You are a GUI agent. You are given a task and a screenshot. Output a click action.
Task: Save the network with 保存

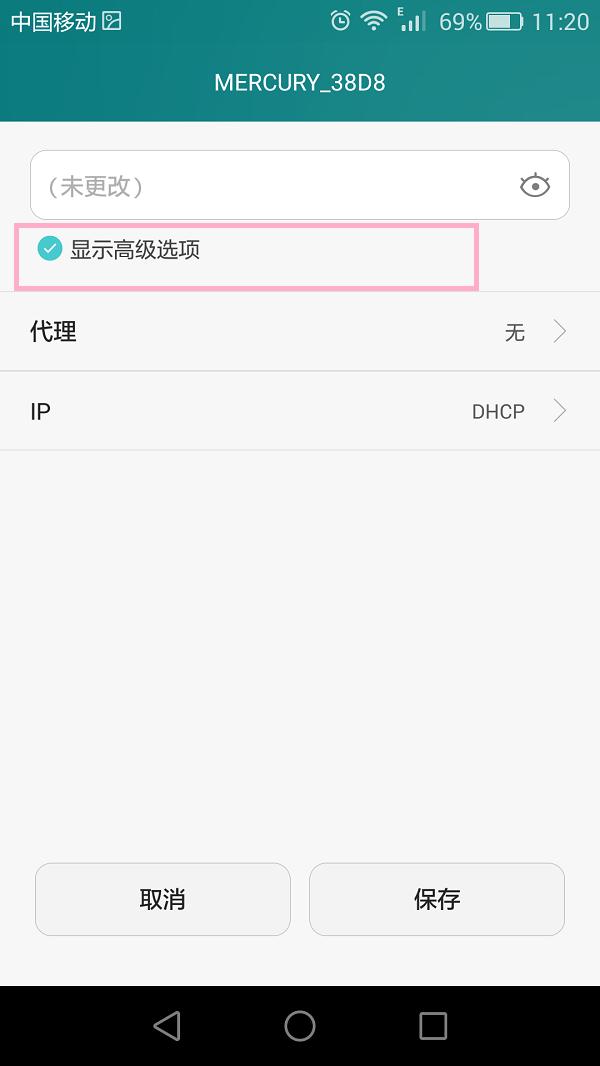(437, 899)
